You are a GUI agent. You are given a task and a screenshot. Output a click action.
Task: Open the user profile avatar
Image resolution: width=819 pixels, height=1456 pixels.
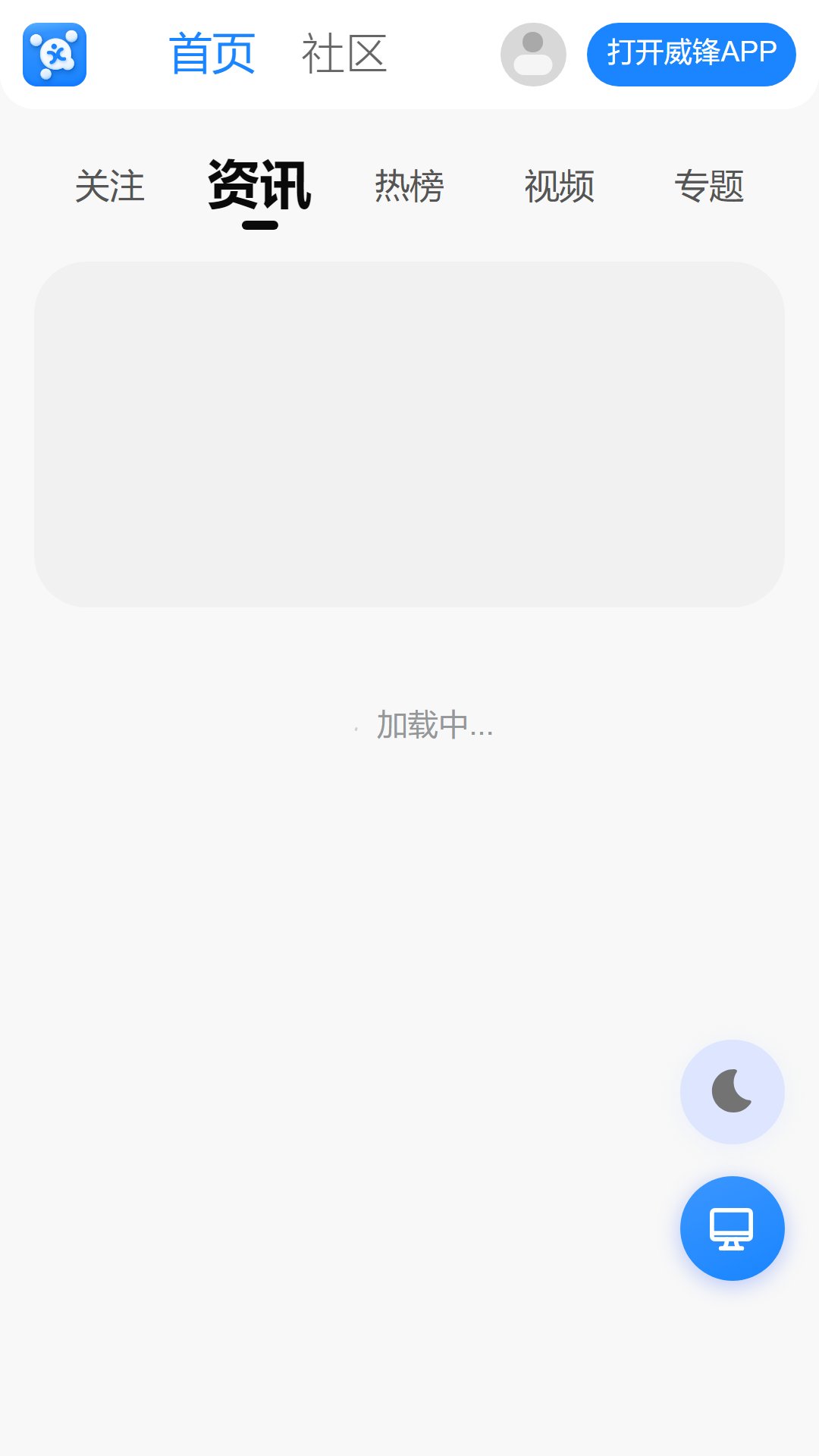pos(533,55)
